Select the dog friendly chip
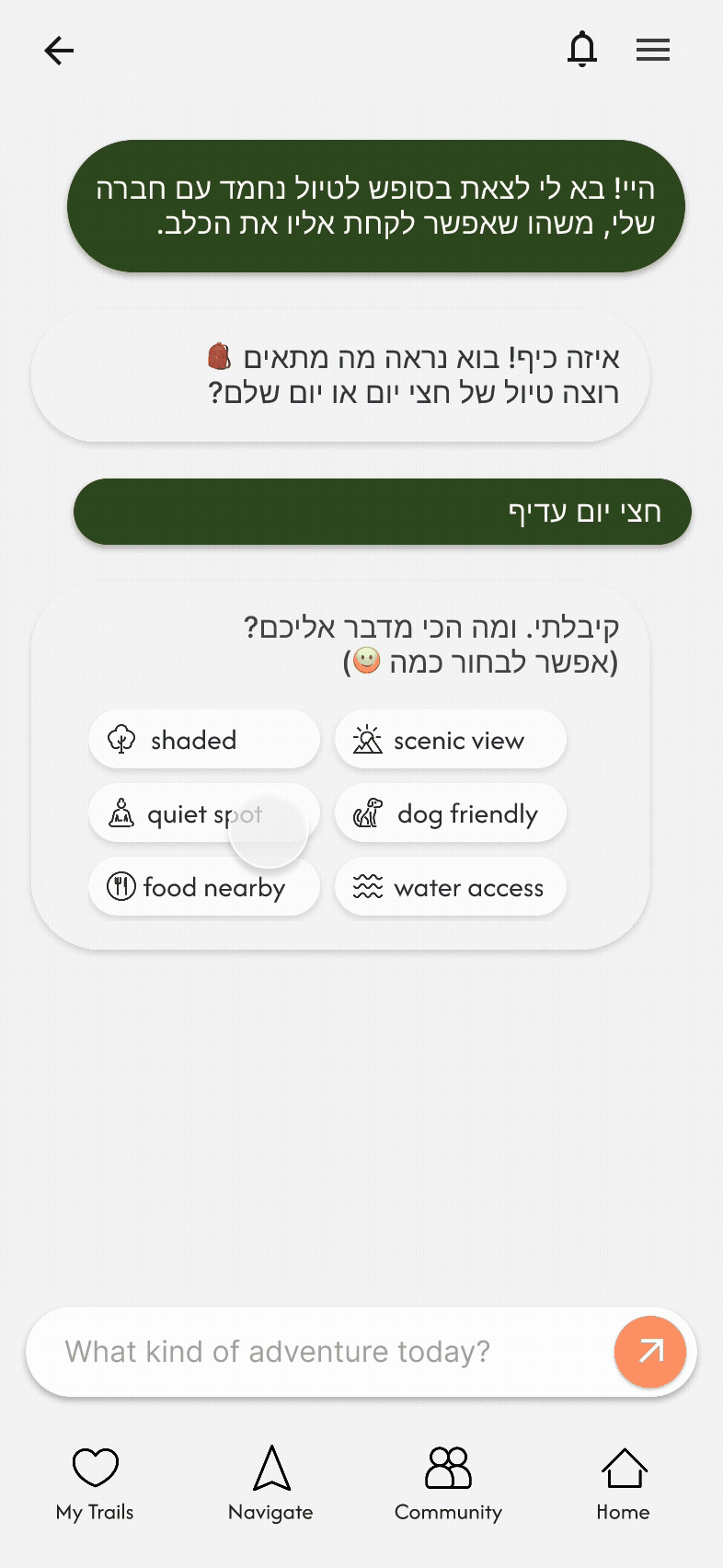Screen dimensions: 723x1568 [x=450, y=813]
